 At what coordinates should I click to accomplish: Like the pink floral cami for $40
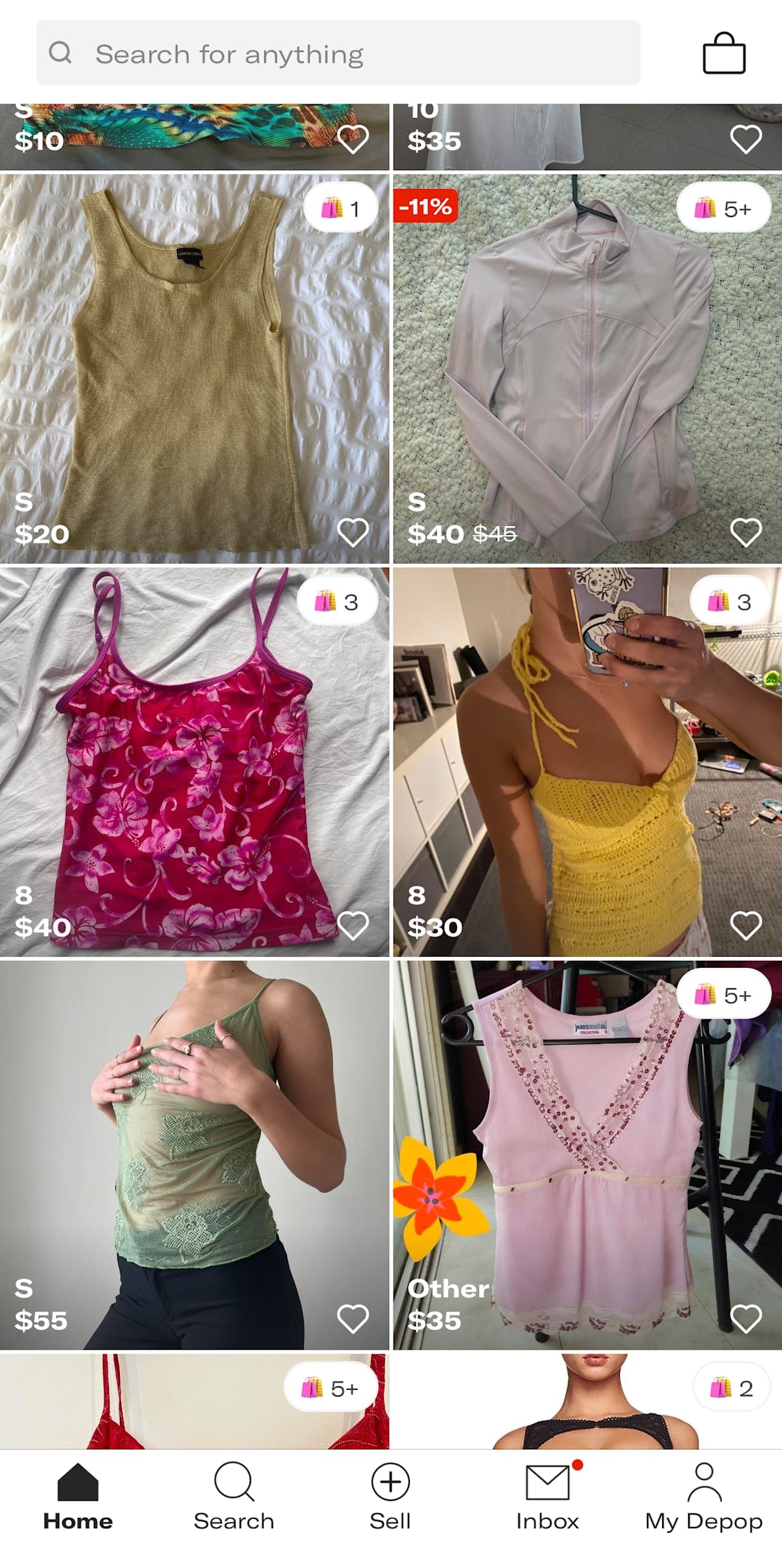[x=353, y=925]
